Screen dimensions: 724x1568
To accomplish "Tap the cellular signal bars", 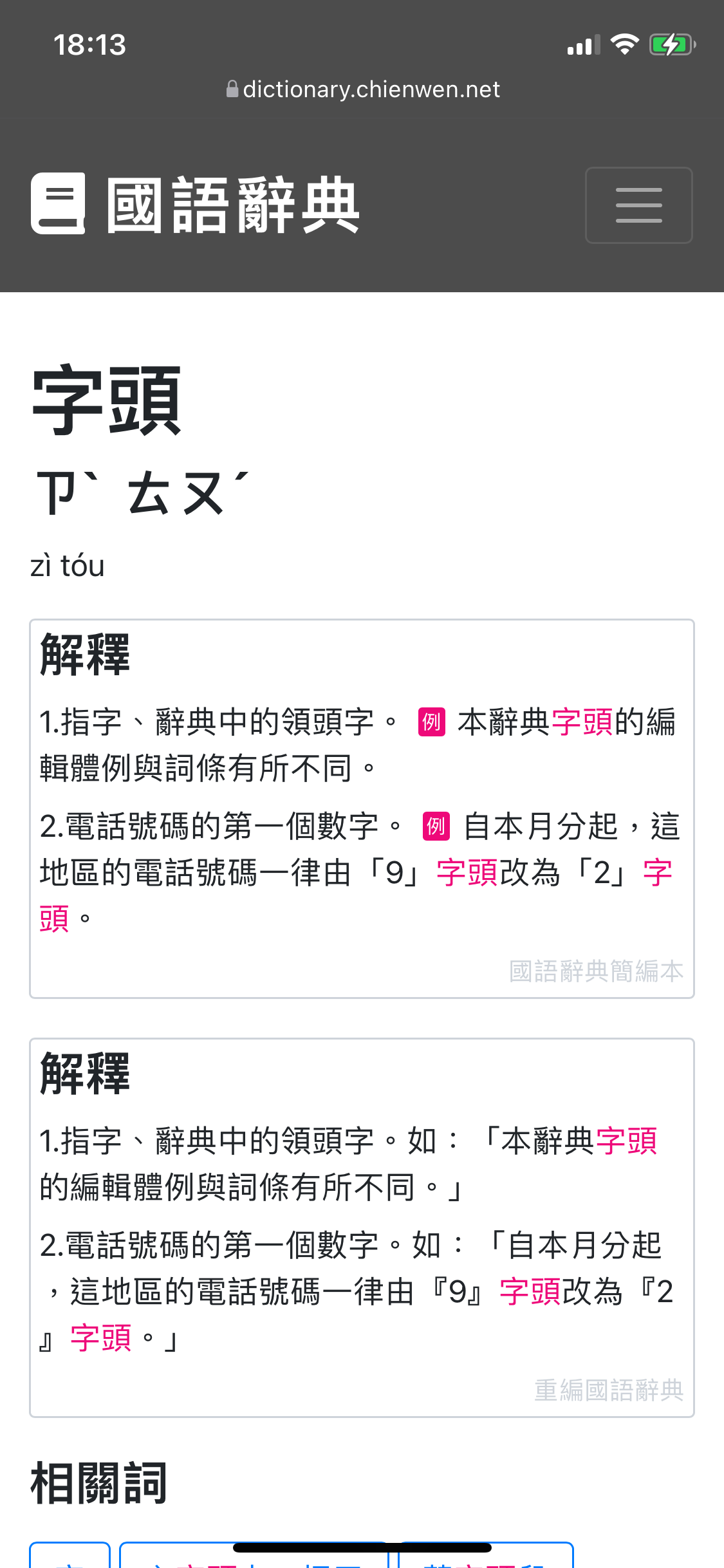I will pos(583,44).
